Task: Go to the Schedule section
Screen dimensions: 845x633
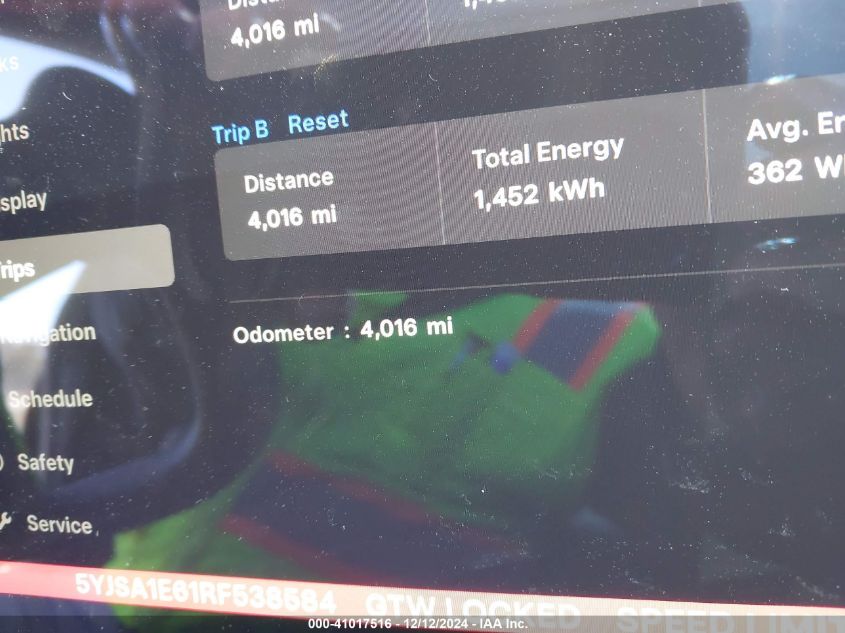Action: tap(49, 399)
